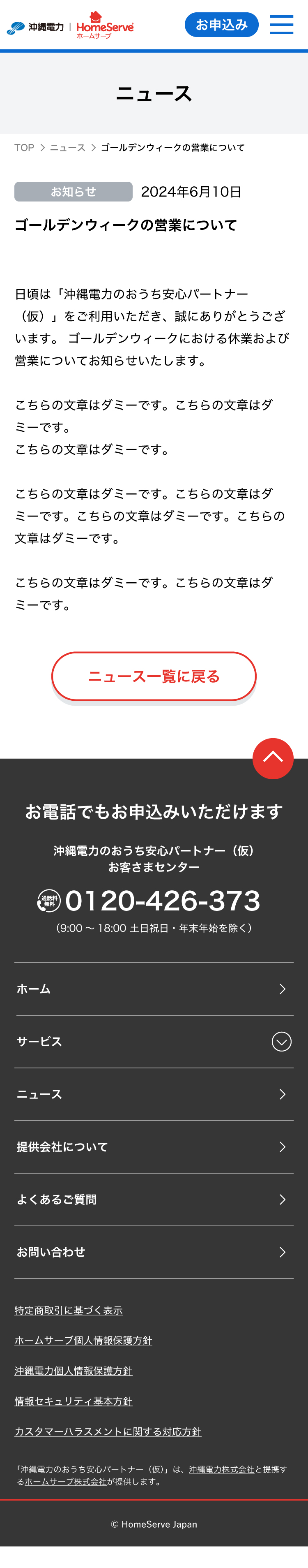Open the hamburger menu
This screenshot has width=308, height=1568.
click(x=281, y=25)
